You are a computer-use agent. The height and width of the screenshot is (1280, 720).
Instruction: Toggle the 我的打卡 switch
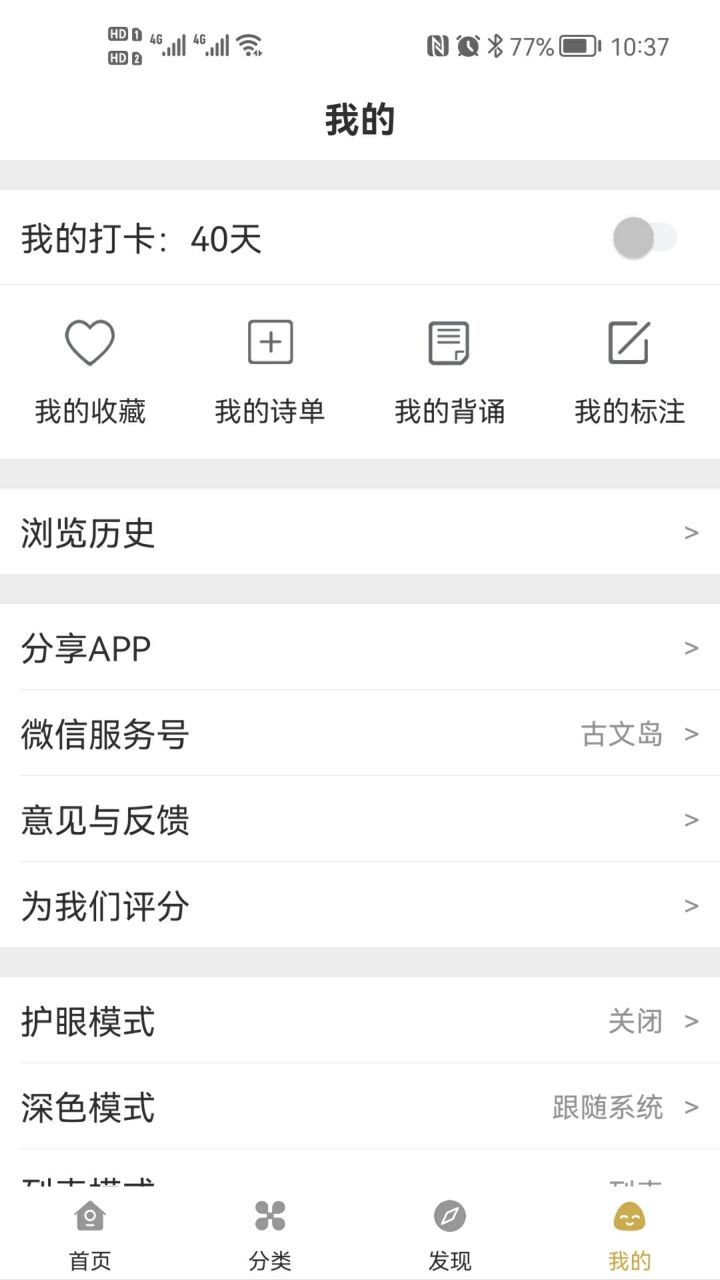tap(644, 238)
